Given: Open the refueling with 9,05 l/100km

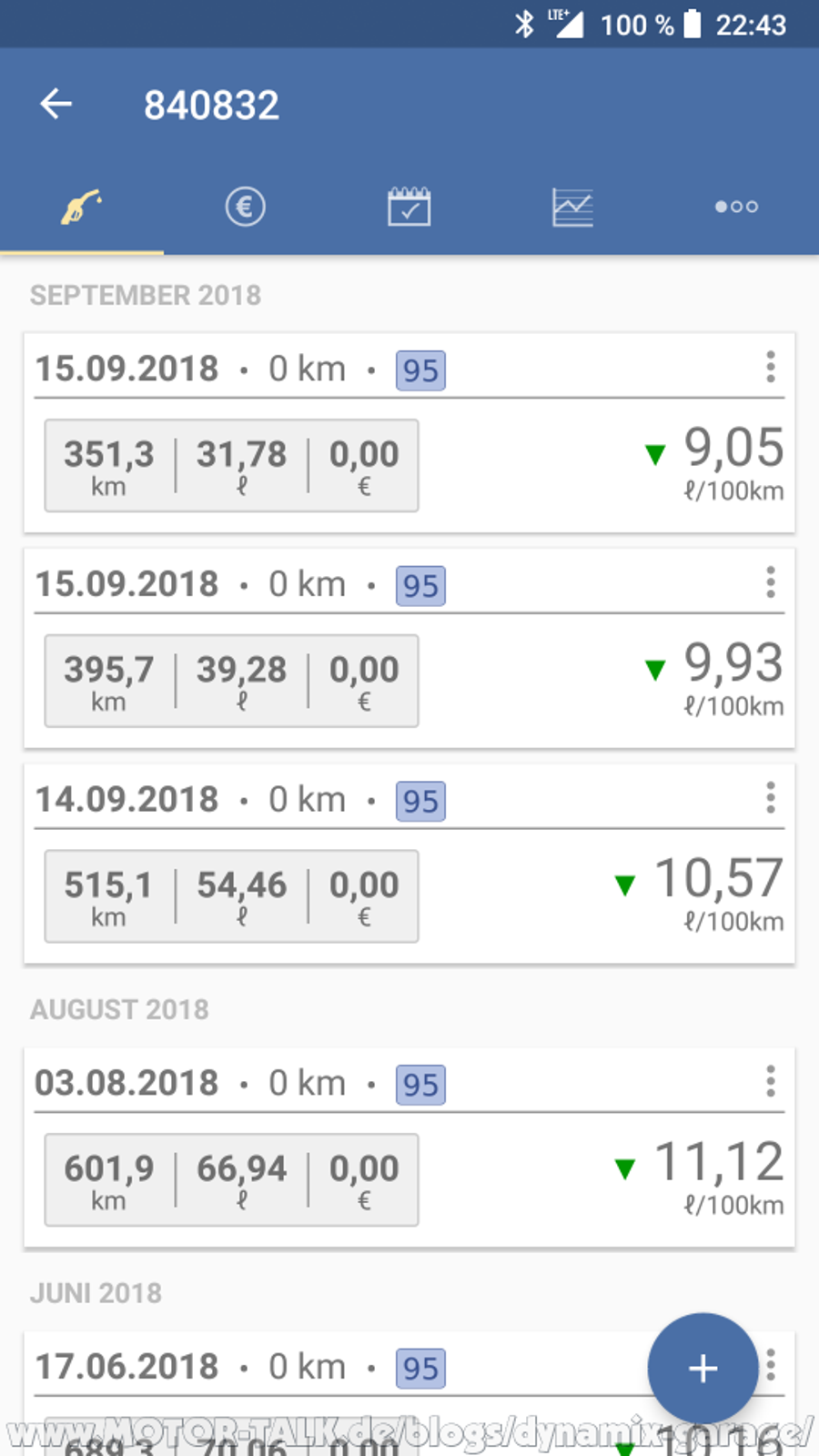Looking at the screenshot, I should (x=409, y=433).
